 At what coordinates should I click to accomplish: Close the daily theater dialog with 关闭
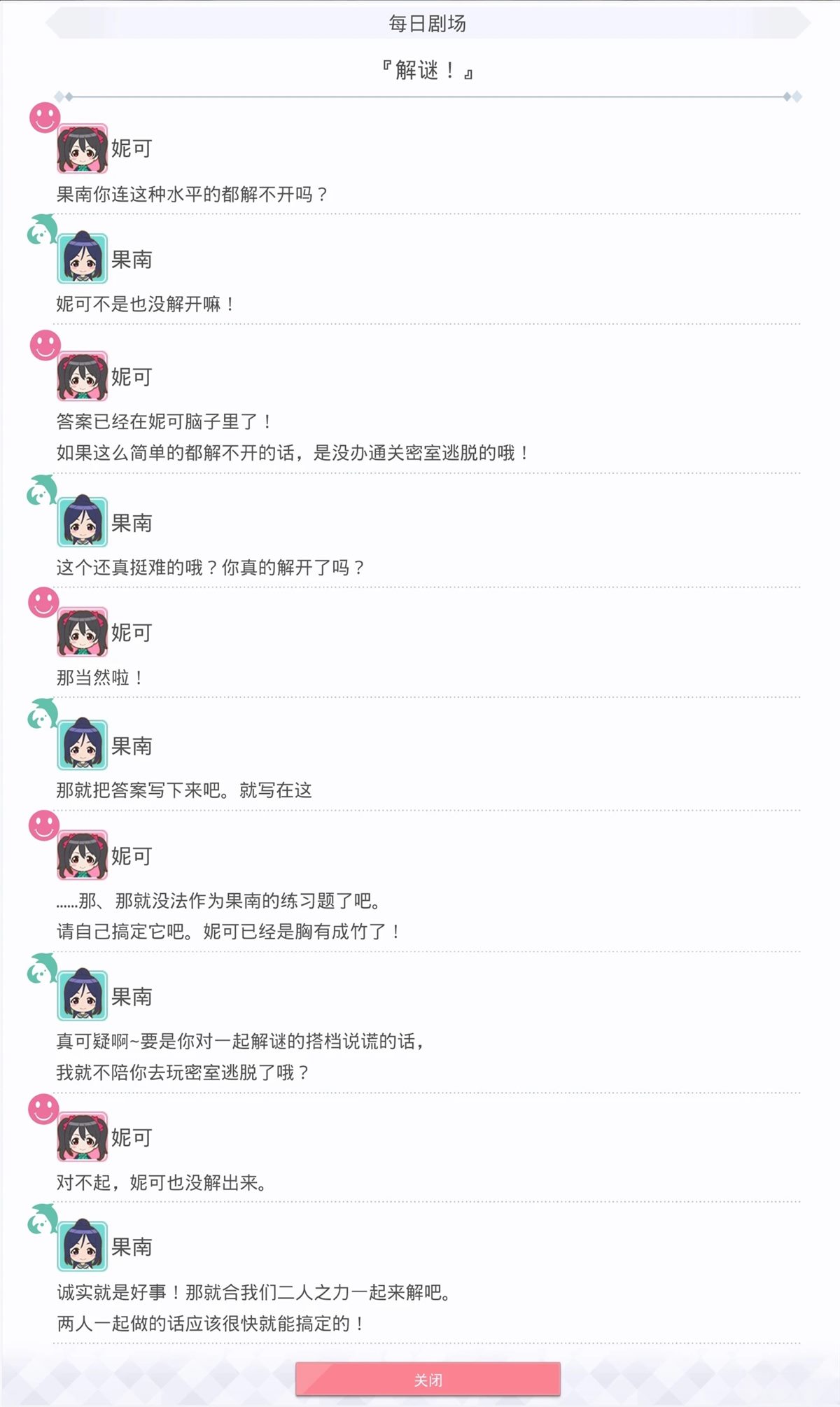click(x=428, y=1379)
